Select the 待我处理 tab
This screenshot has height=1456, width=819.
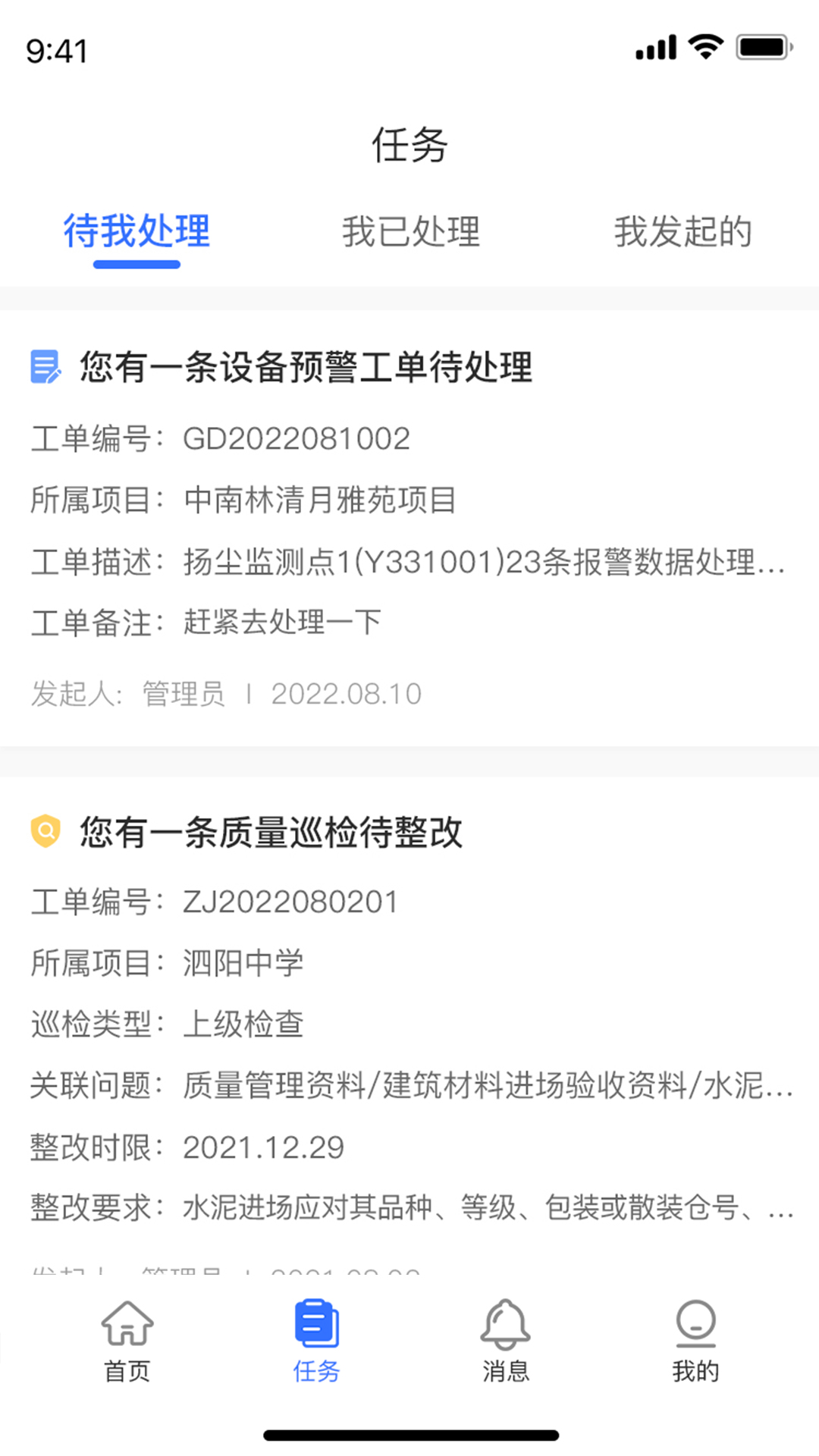click(136, 231)
